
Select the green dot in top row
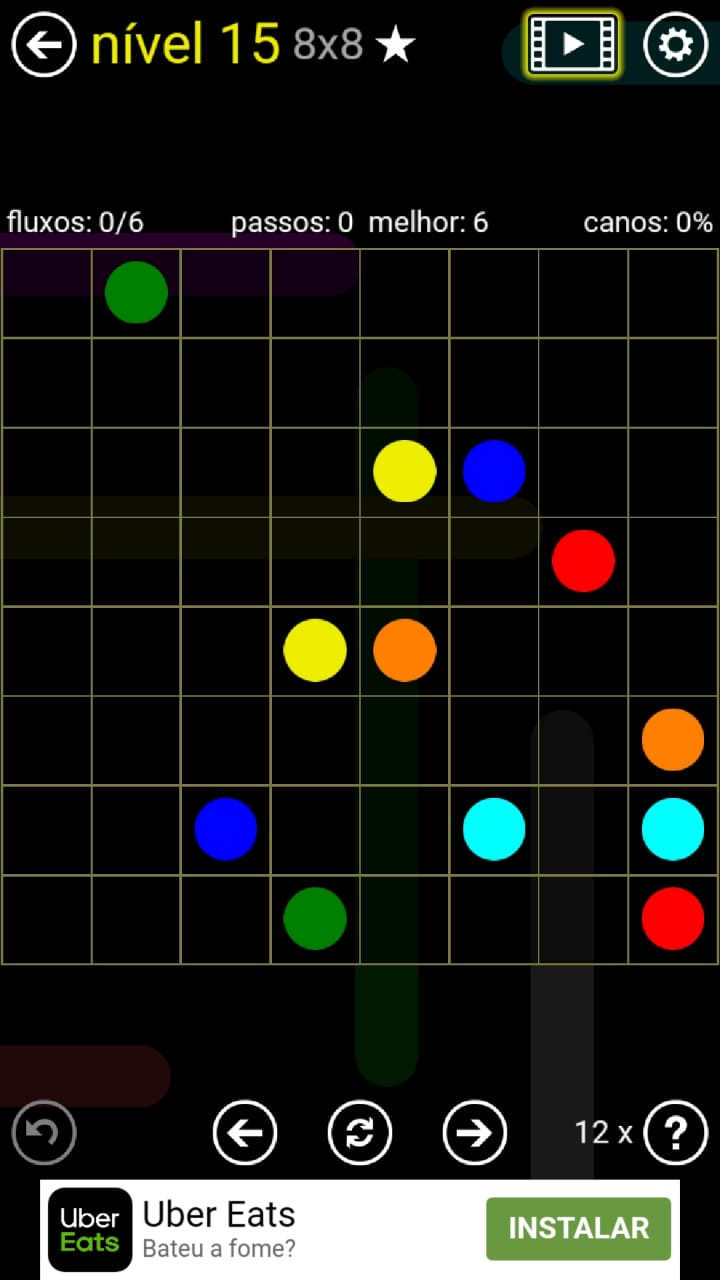(136, 292)
